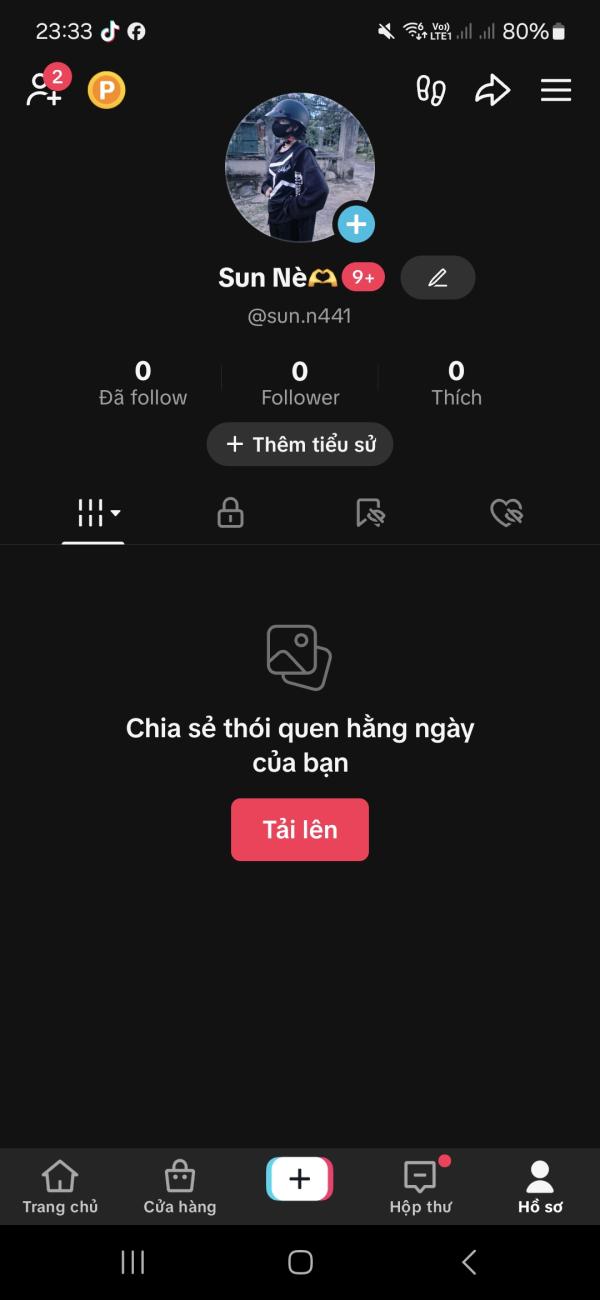Open the add friends icon
Image resolution: width=600 pixels, height=1300 pixels.
tap(44, 89)
